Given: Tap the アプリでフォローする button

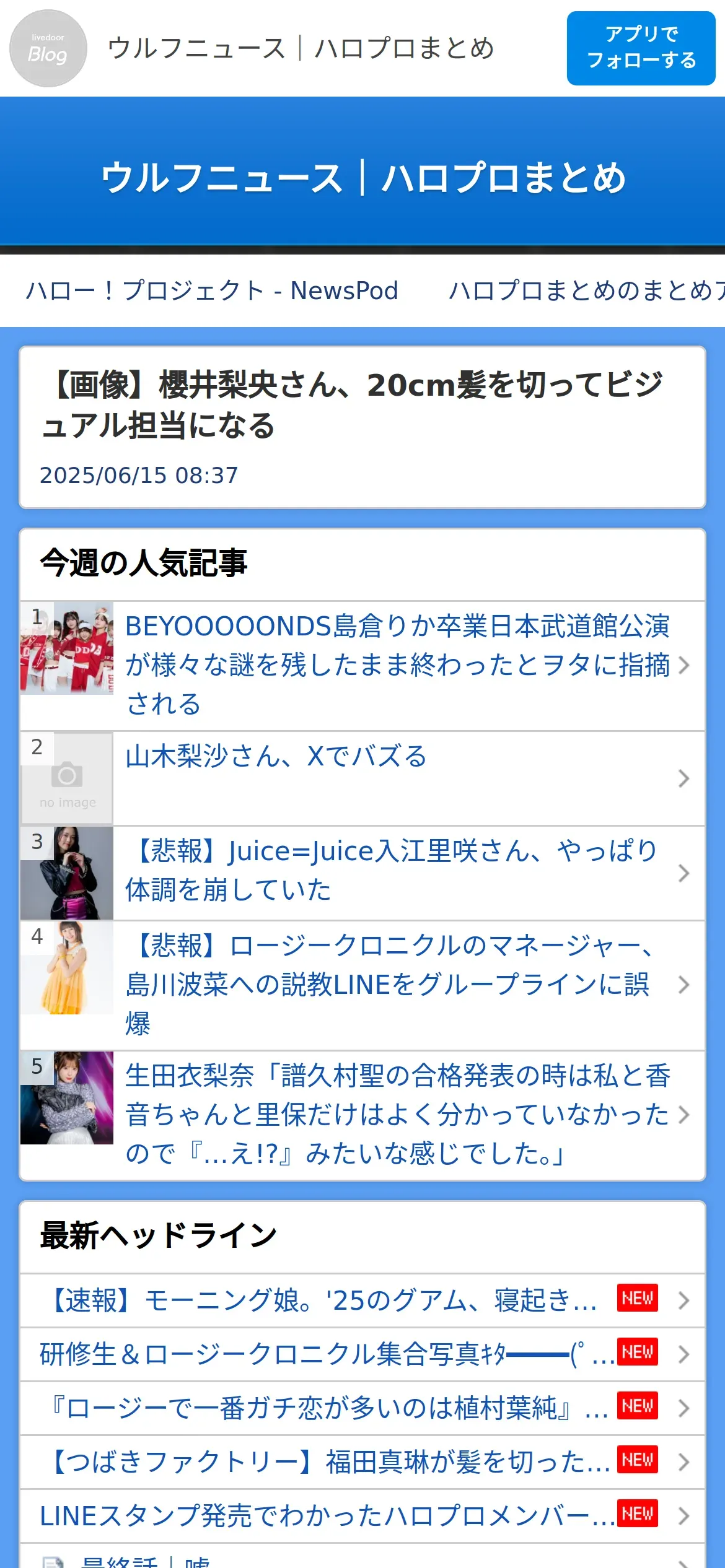Looking at the screenshot, I should pyautogui.click(x=641, y=48).
